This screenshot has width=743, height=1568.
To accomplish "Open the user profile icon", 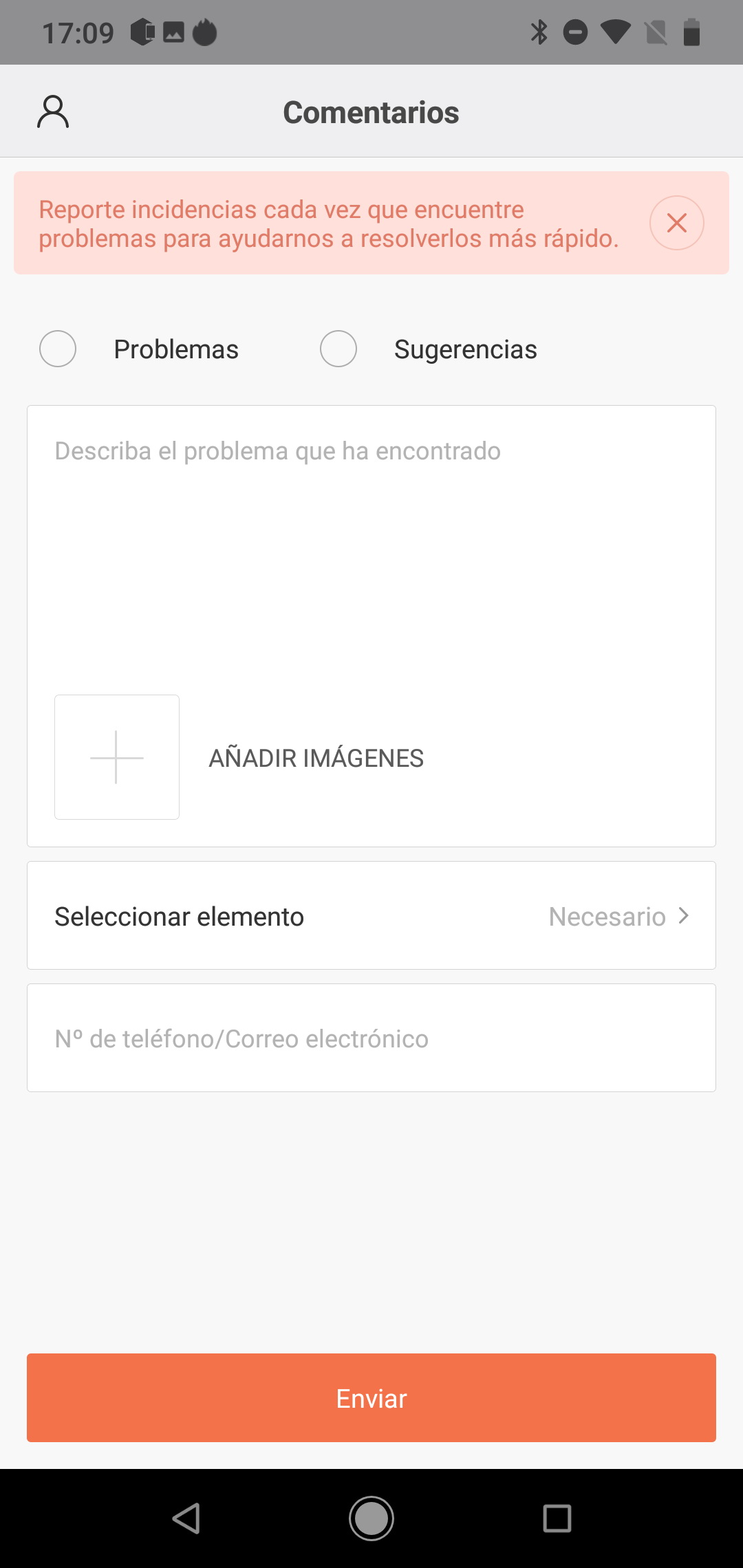I will click(x=53, y=112).
